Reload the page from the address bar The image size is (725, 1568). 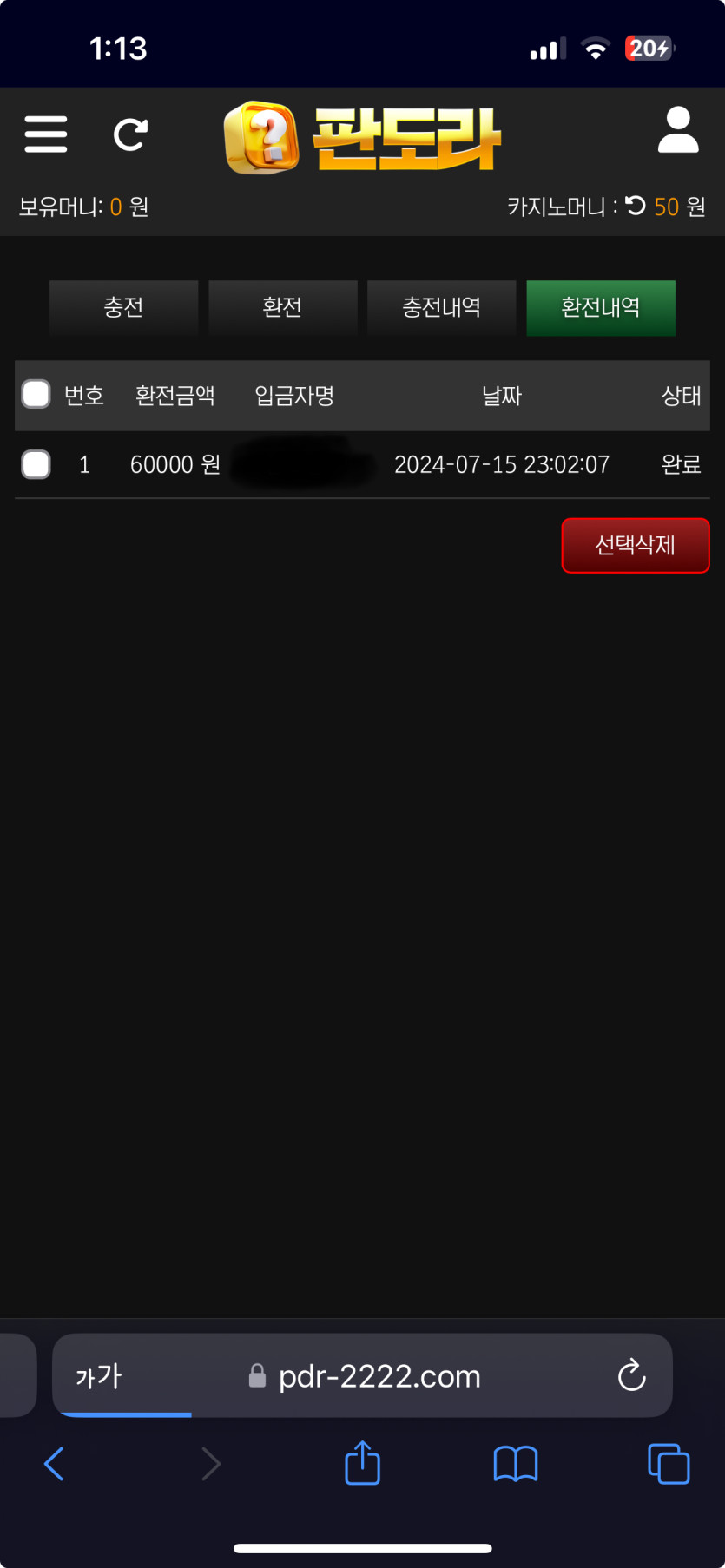[631, 1376]
